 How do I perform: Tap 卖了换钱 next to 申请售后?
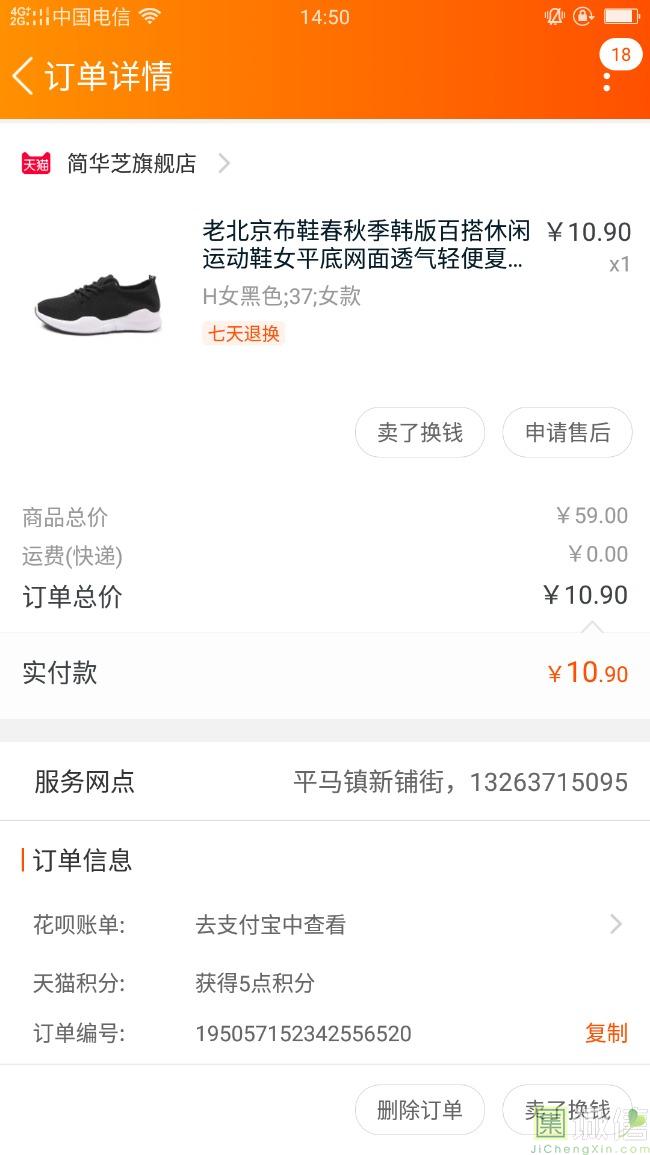coord(420,432)
